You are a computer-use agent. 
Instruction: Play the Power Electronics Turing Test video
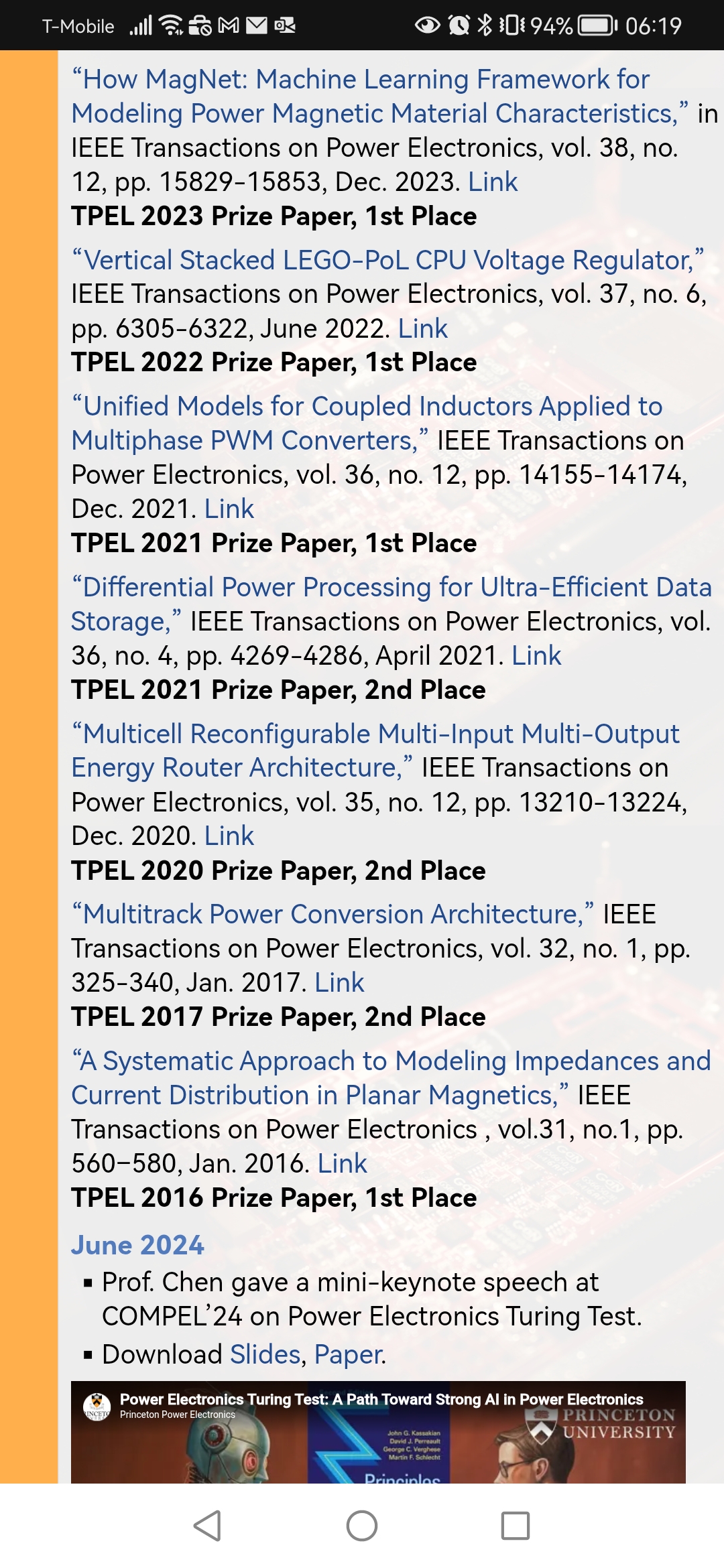(x=378, y=1434)
